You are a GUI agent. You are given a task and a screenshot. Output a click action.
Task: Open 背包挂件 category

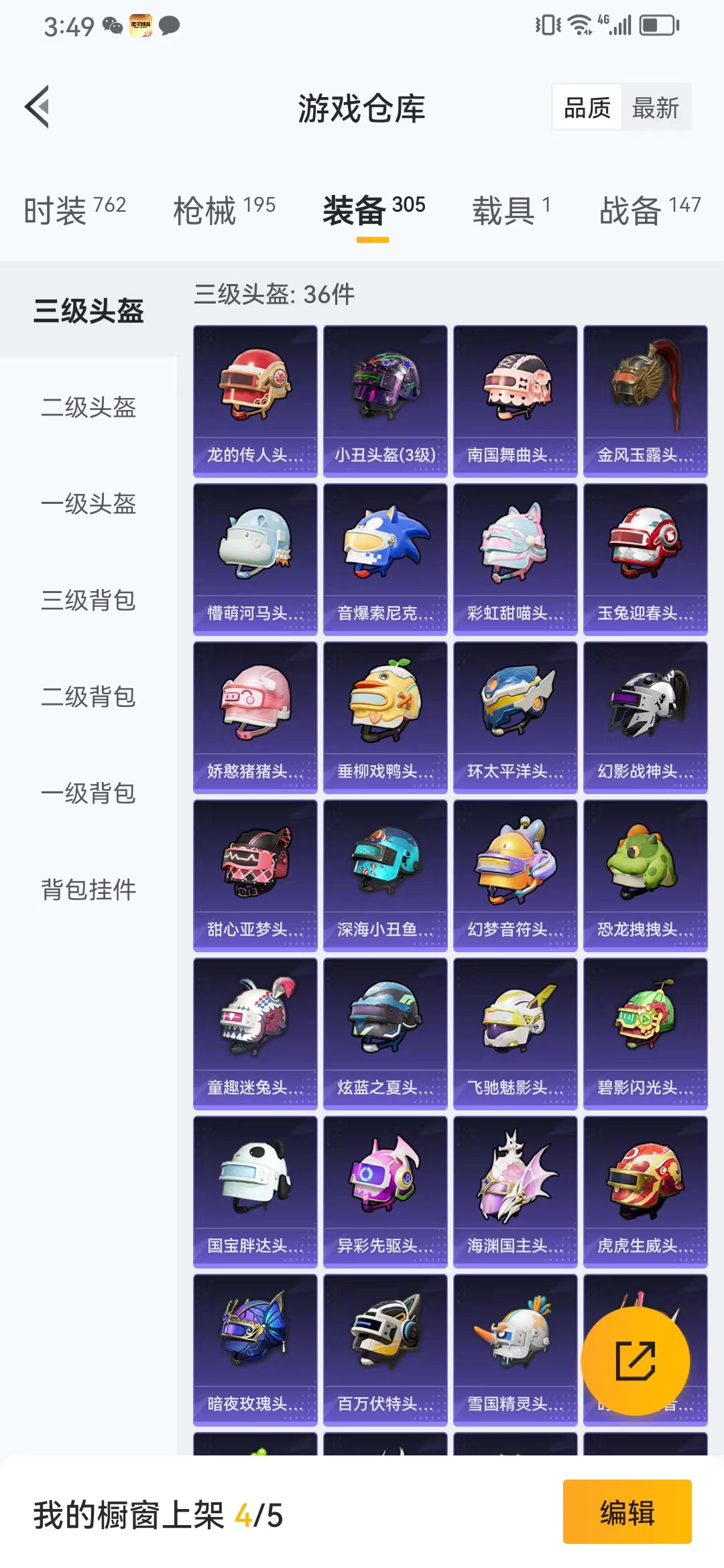coord(88,889)
